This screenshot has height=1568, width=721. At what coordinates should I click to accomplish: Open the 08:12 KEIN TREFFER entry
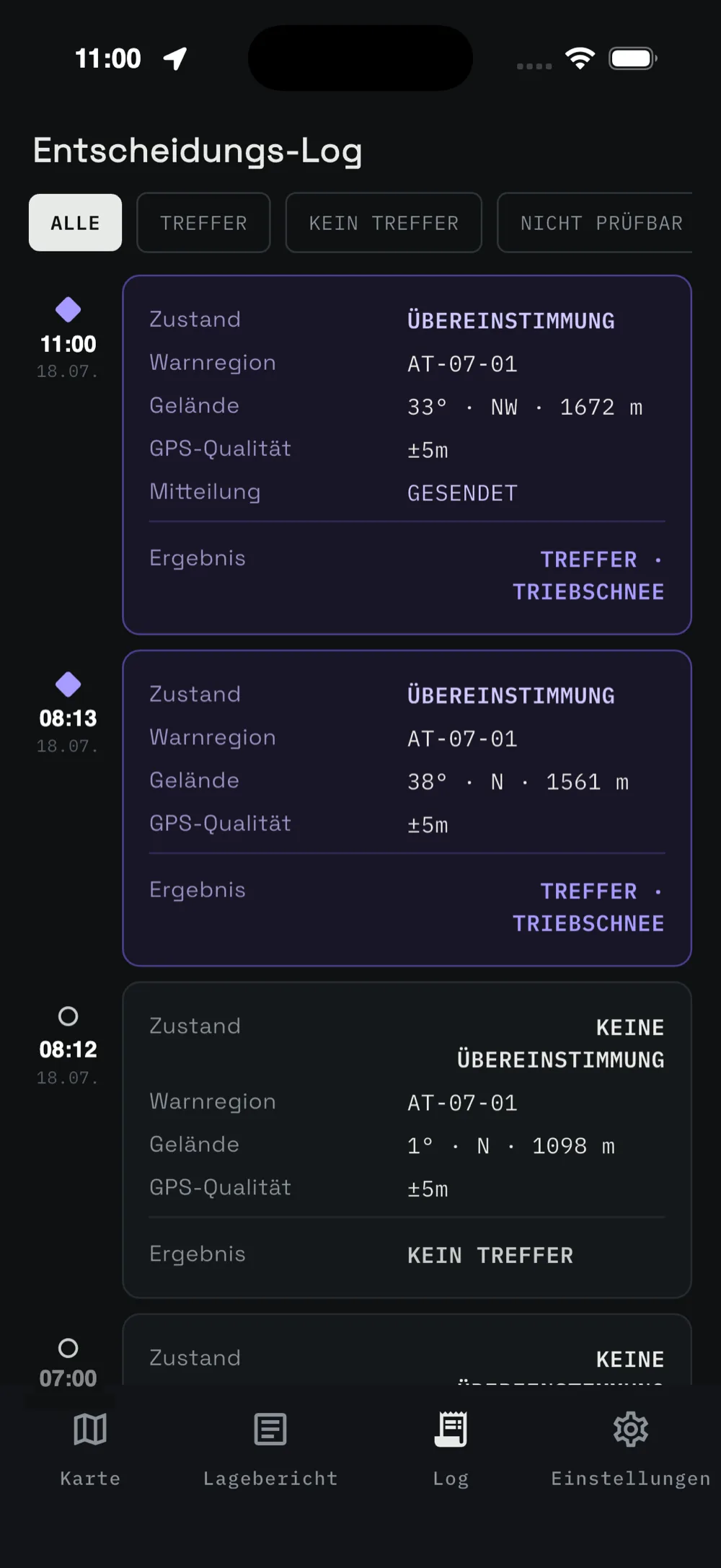(x=407, y=1140)
